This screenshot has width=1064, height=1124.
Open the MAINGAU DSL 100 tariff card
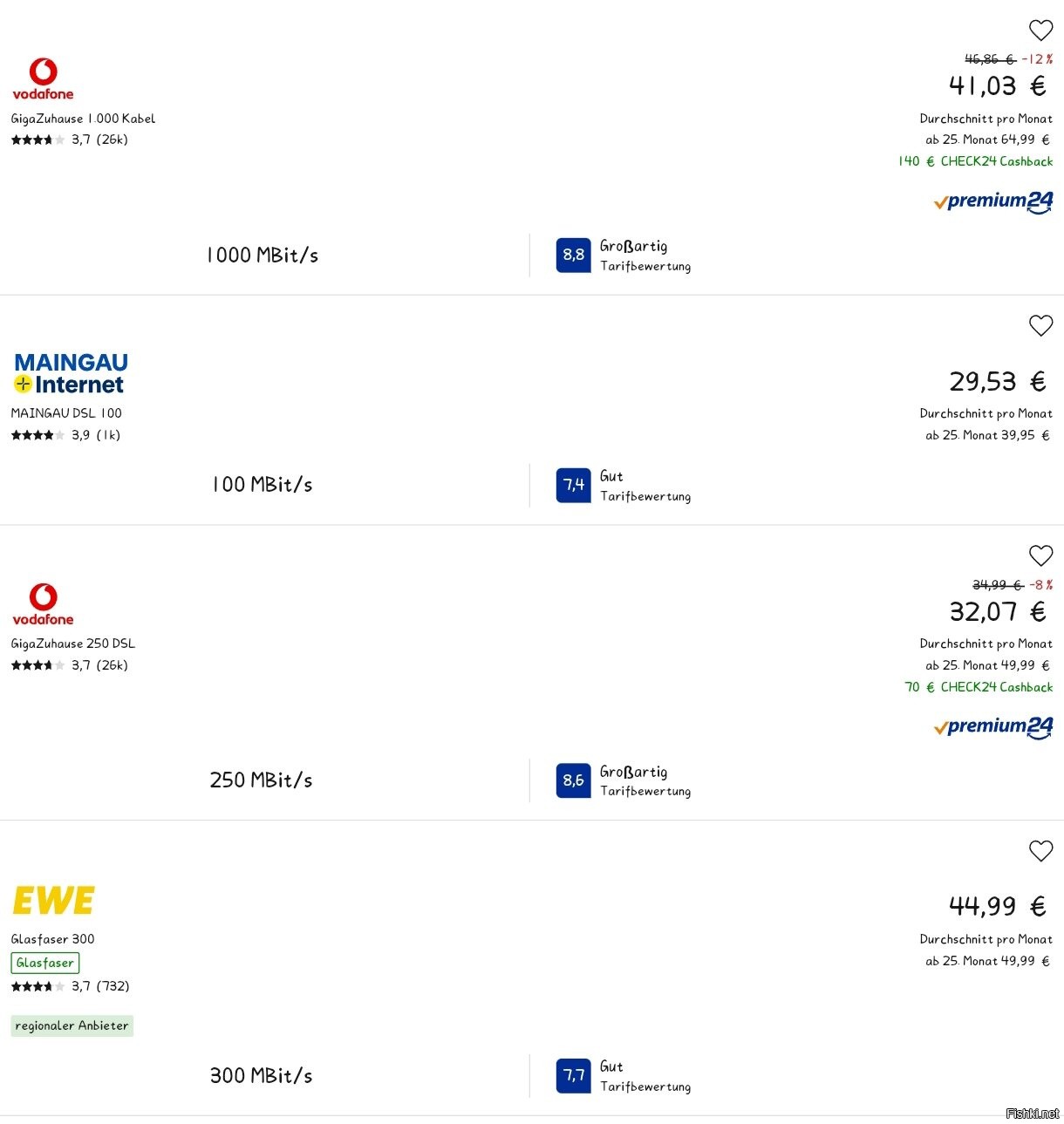click(66, 413)
